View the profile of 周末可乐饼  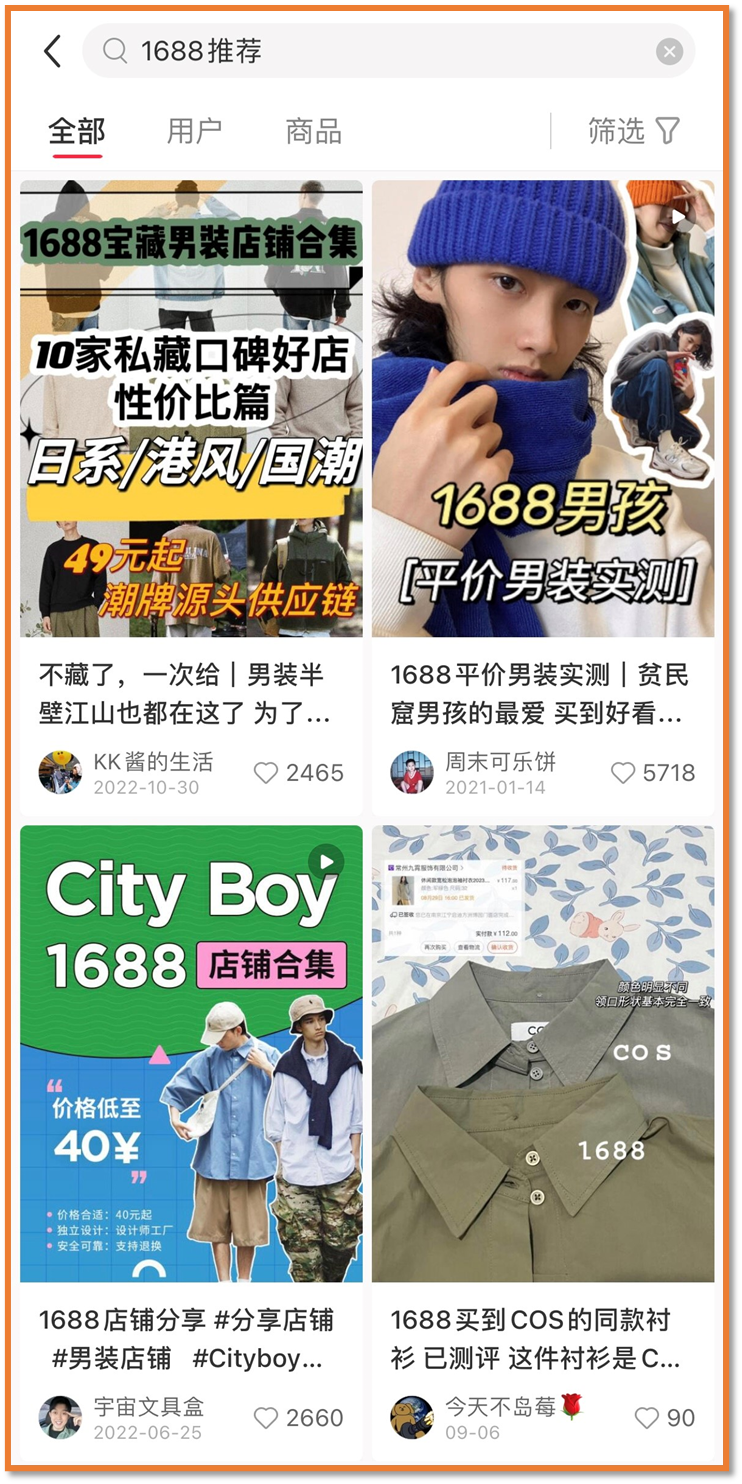click(412, 773)
